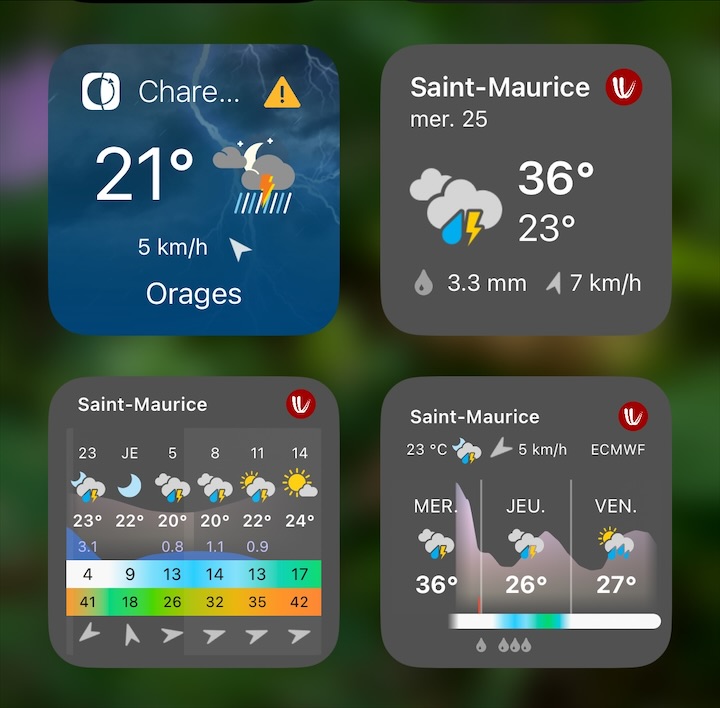Open the Saint-Maurice hourly forecast widget
Image resolution: width=720 pixels, height=708 pixels.
[x=194, y=522]
